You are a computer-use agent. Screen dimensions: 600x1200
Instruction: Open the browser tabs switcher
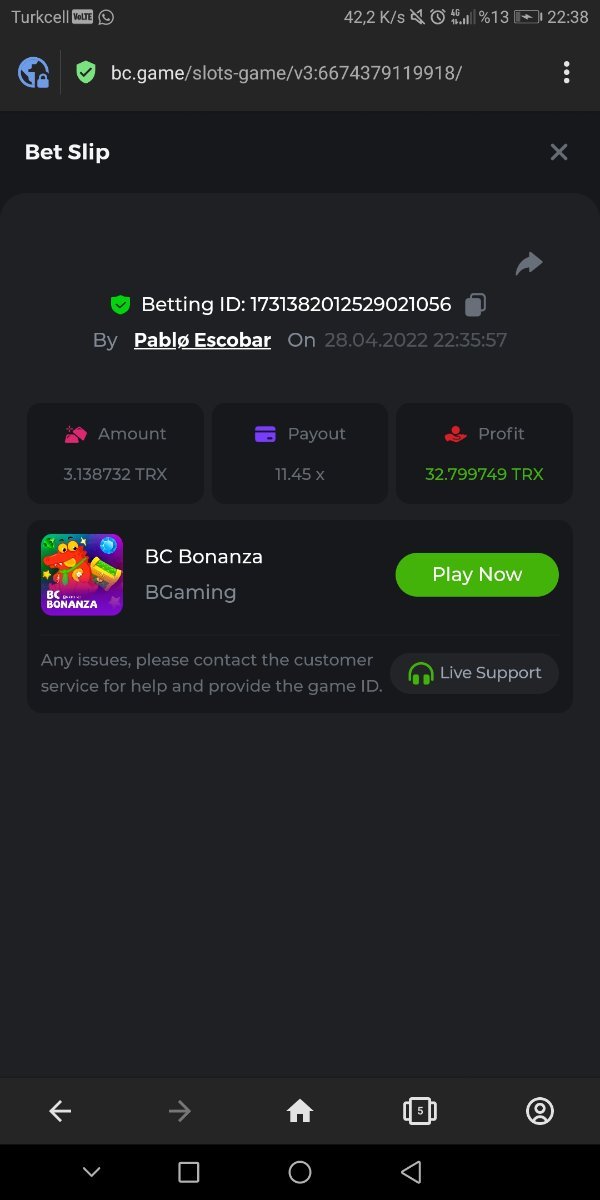(x=420, y=1111)
